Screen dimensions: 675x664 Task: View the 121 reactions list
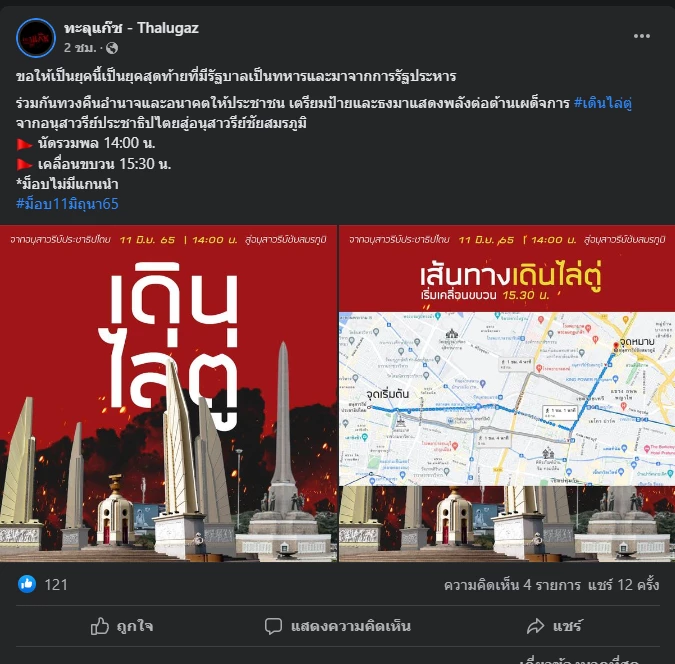[x=43, y=584]
